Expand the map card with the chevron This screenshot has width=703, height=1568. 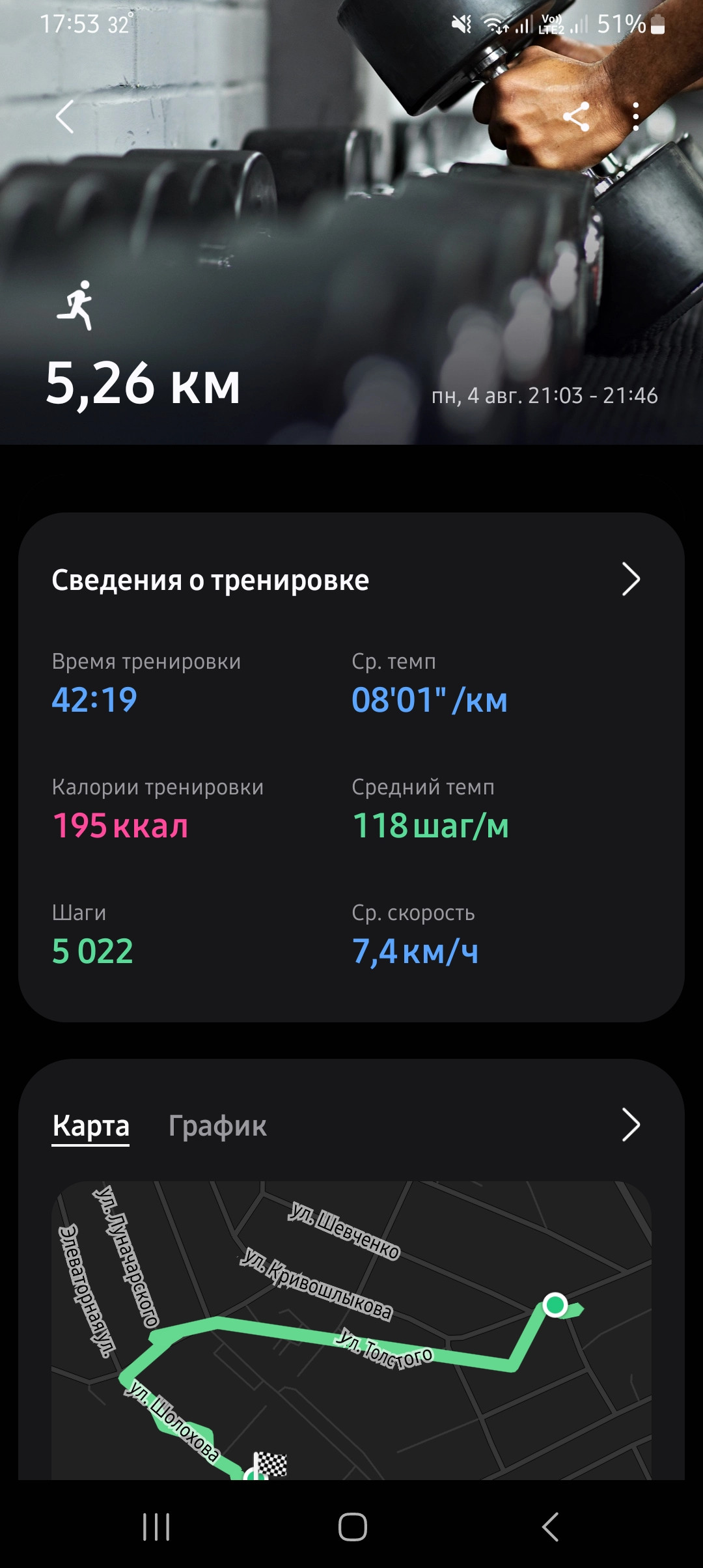point(631,1125)
